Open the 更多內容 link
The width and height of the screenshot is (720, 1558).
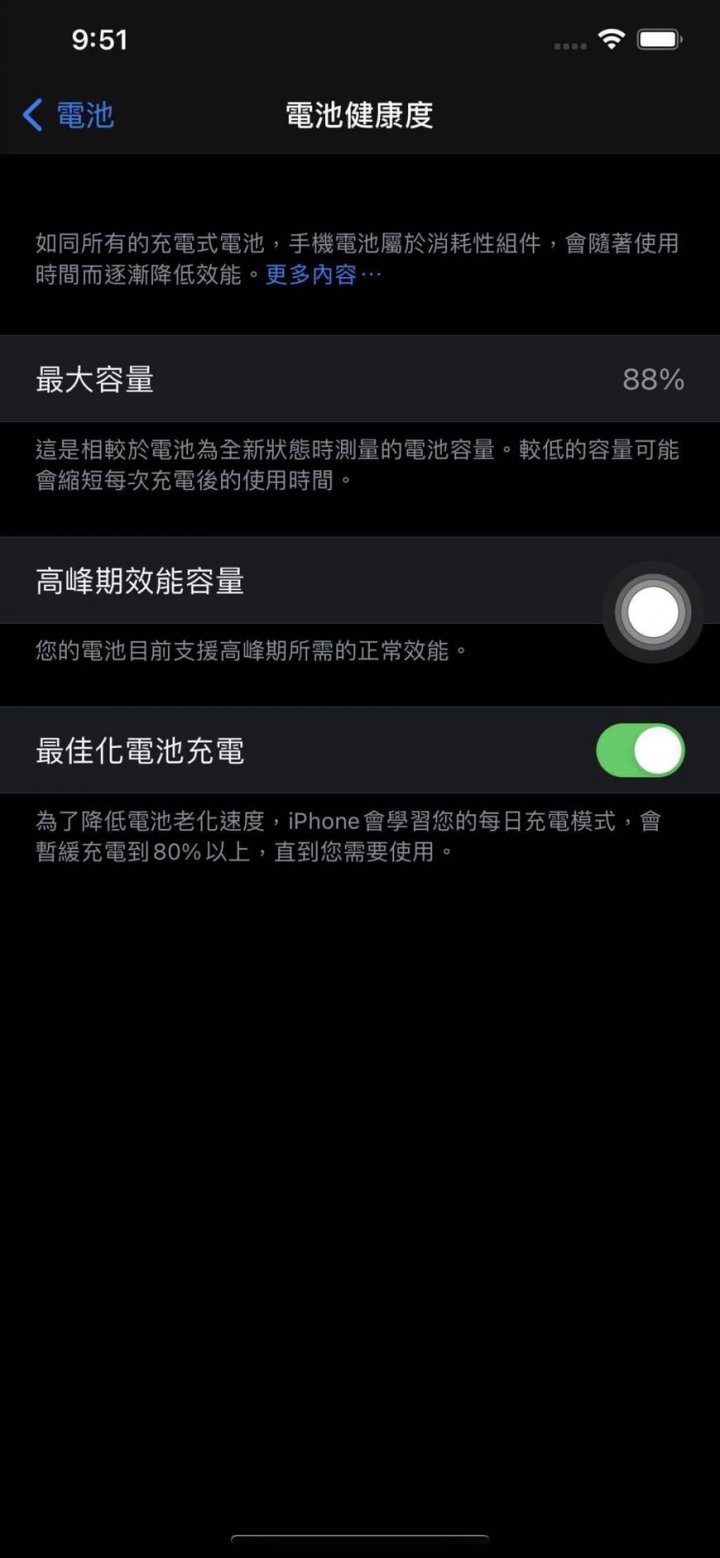pyautogui.click(x=322, y=275)
